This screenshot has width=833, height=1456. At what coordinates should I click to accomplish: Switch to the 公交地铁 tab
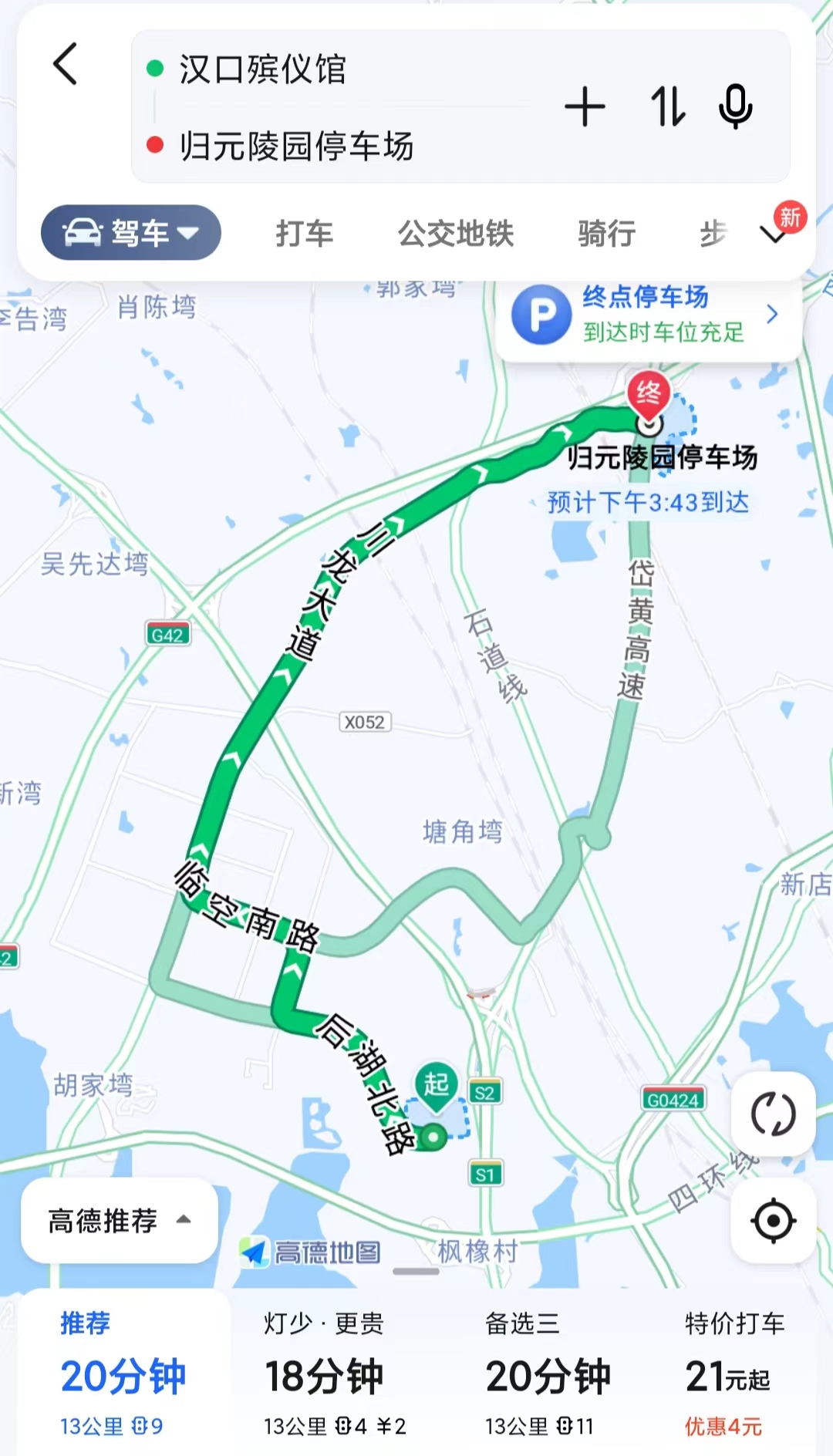(456, 234)
